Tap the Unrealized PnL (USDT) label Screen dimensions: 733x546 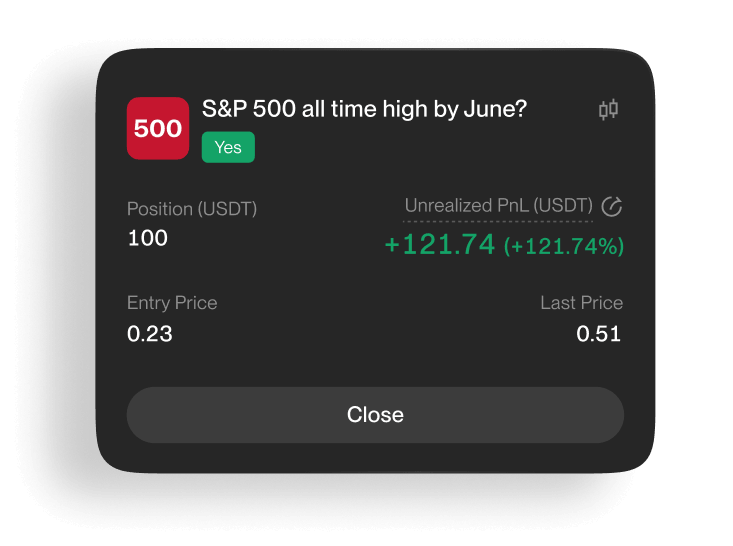coord(498,206)
